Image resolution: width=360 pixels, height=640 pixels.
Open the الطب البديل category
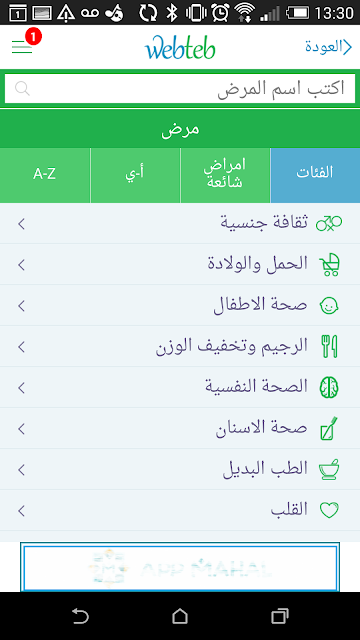click(180, 469)
